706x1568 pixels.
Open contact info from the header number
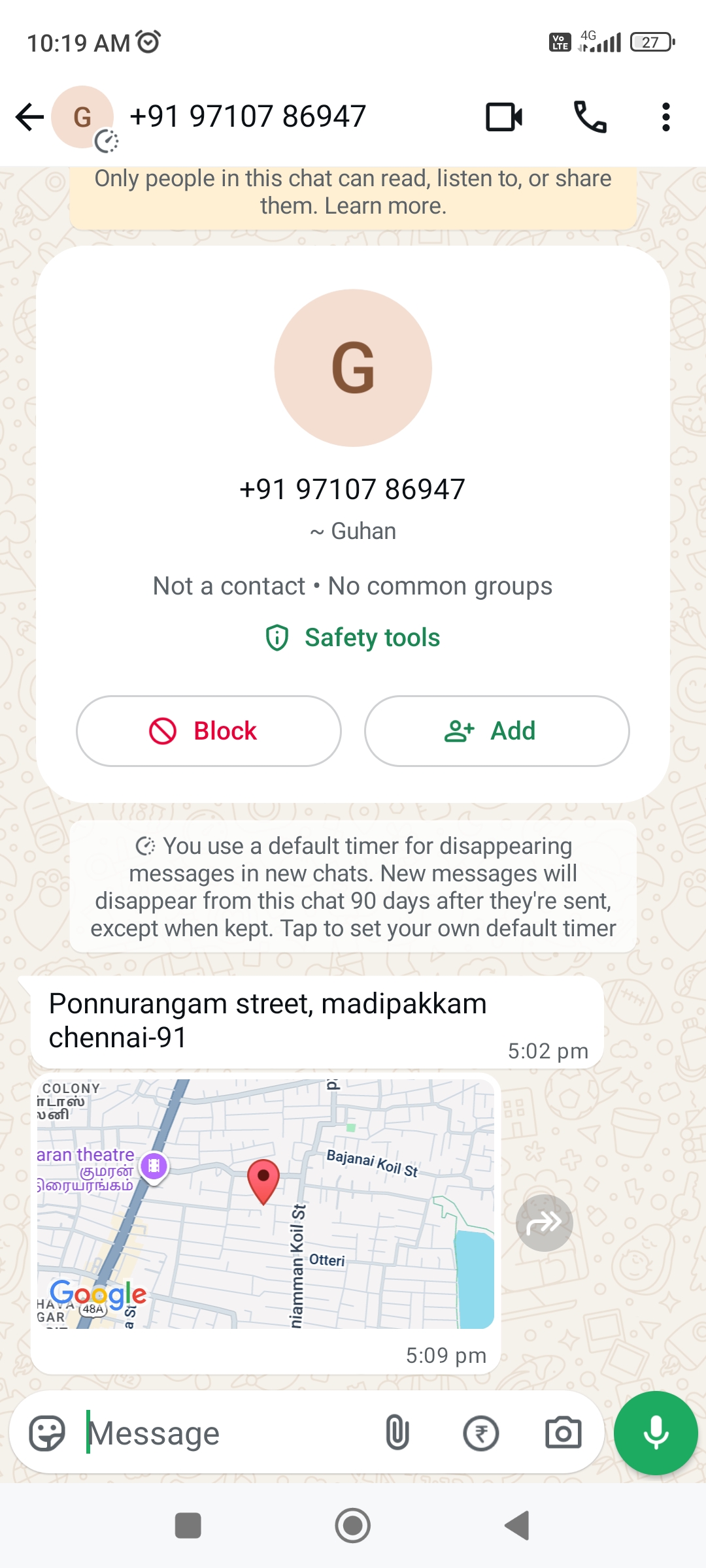(x=248, y=117)
